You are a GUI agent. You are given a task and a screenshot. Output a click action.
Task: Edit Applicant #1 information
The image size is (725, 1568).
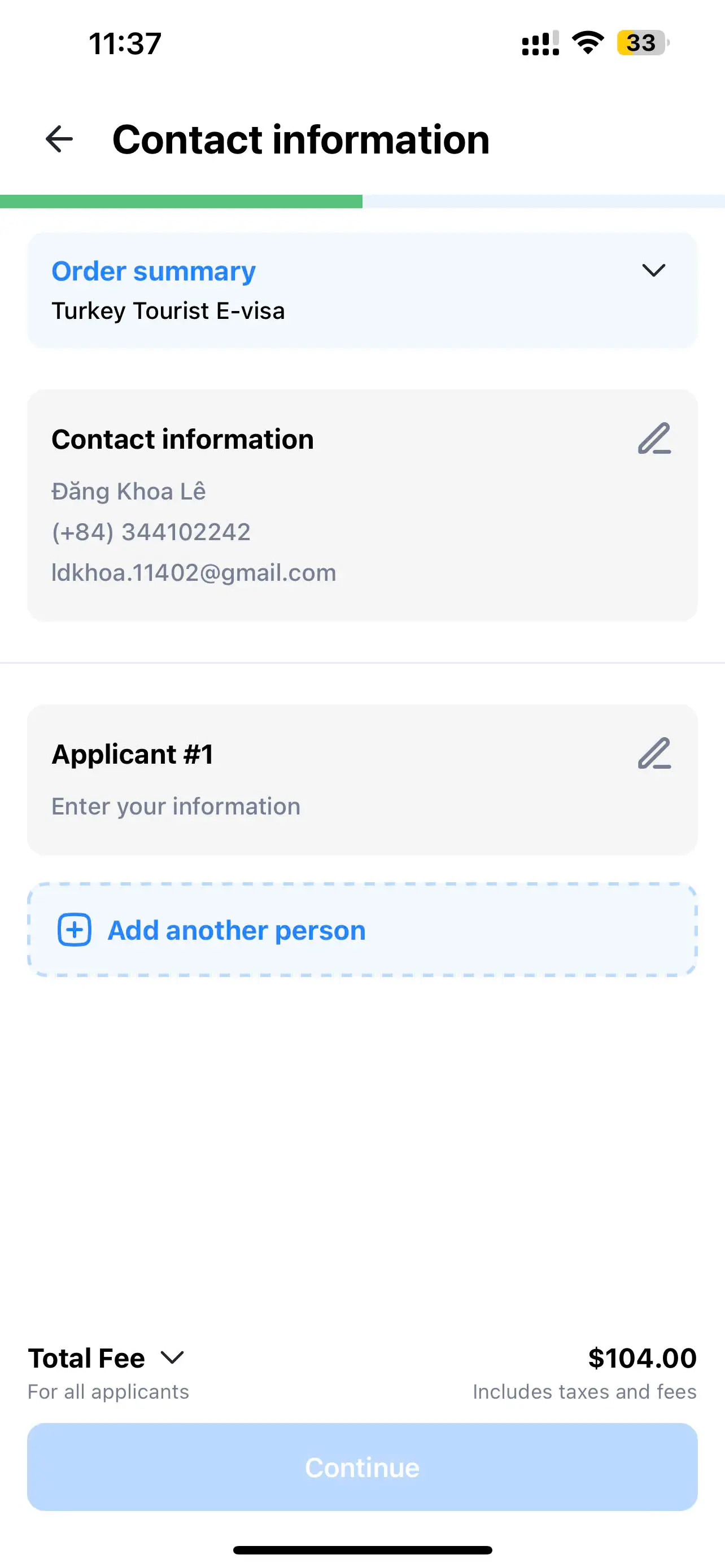click(654, 754)
